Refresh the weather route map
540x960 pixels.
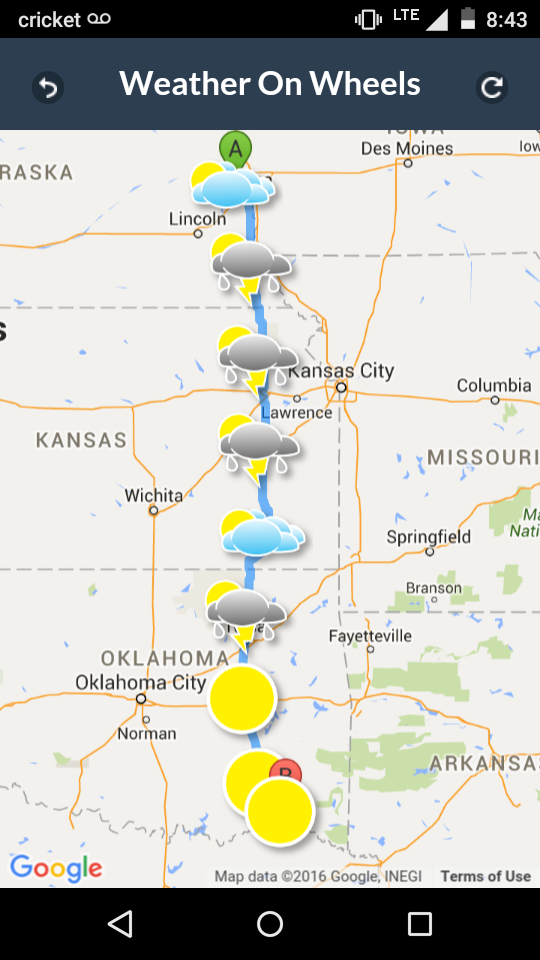(492, 88)
